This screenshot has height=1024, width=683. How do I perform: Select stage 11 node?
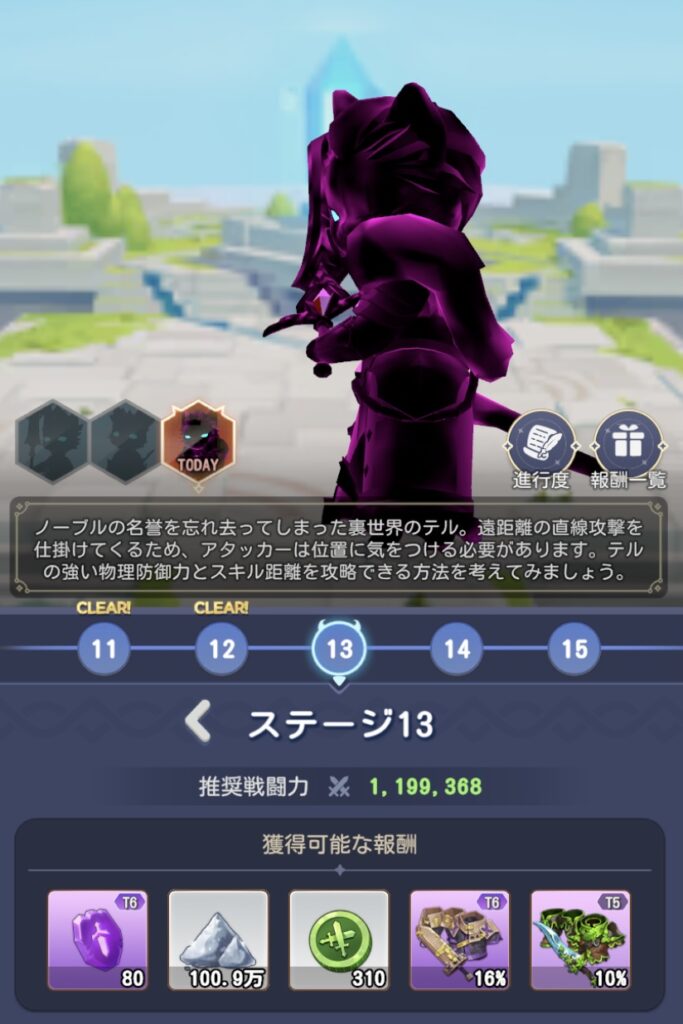104,649
